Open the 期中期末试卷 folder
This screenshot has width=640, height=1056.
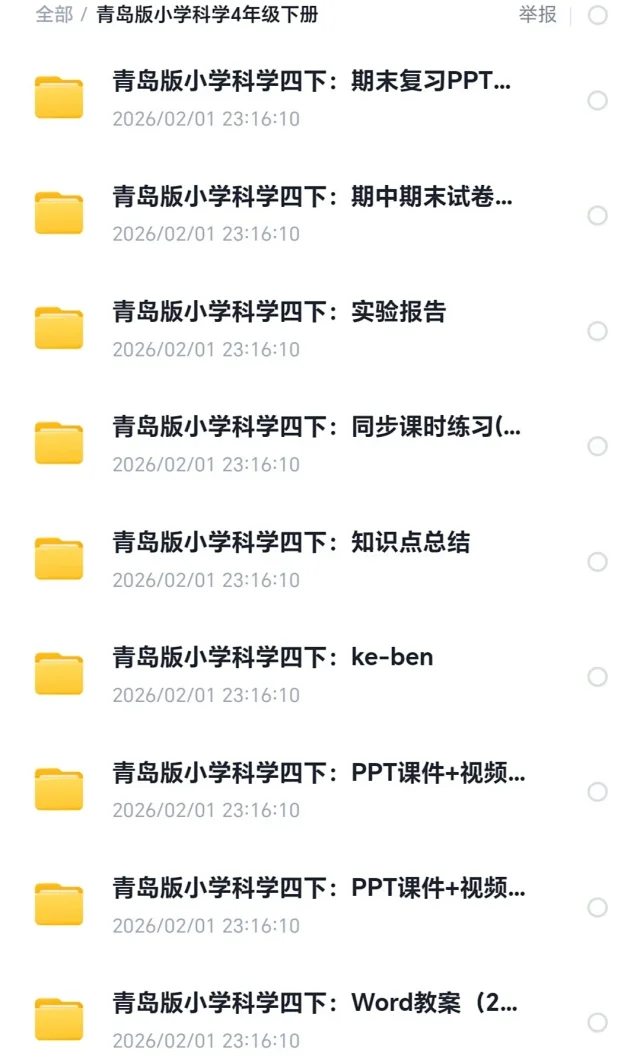coord(312,197)
